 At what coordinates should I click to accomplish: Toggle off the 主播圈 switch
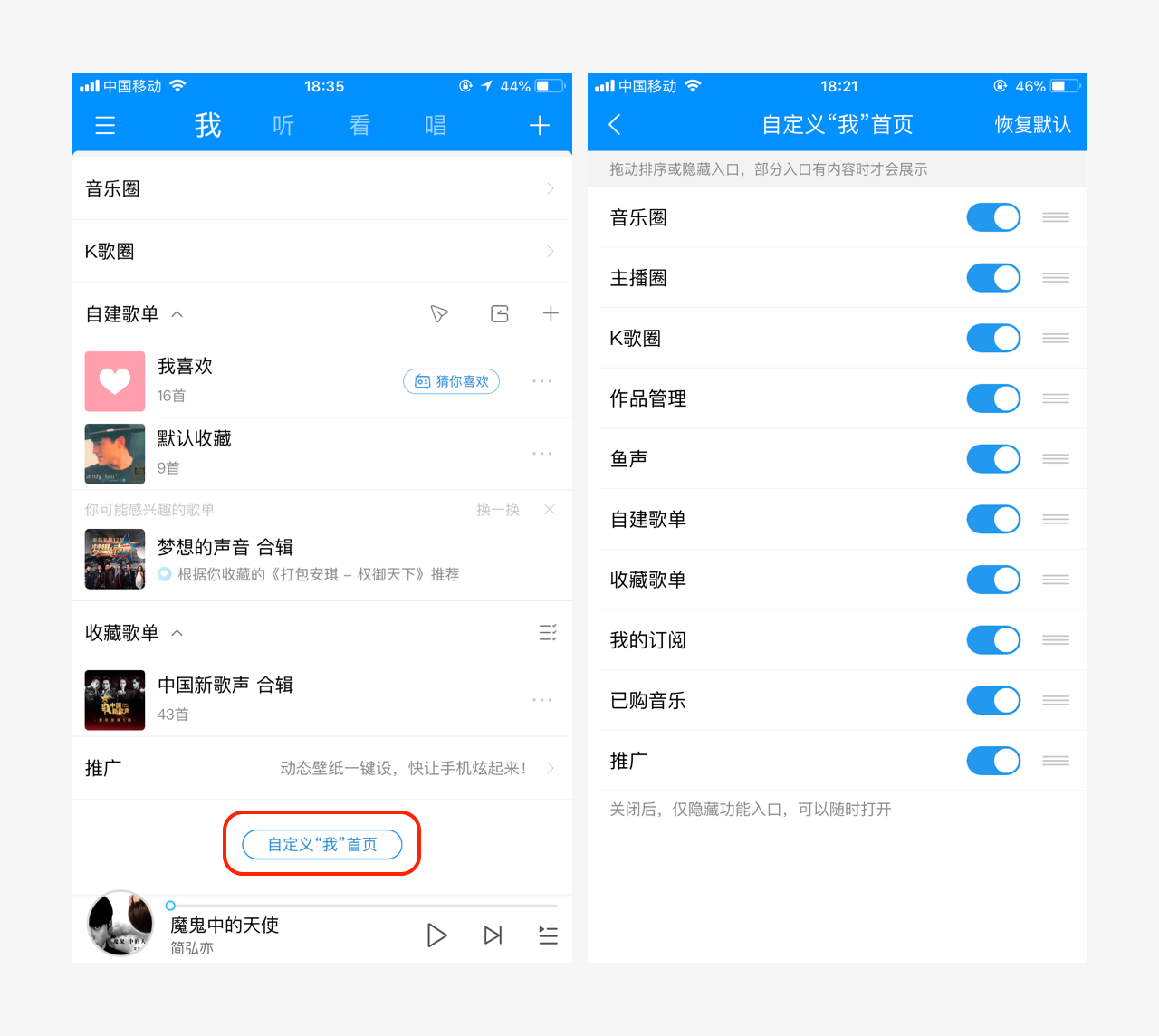pyautogui.click(x=993, y=278)
